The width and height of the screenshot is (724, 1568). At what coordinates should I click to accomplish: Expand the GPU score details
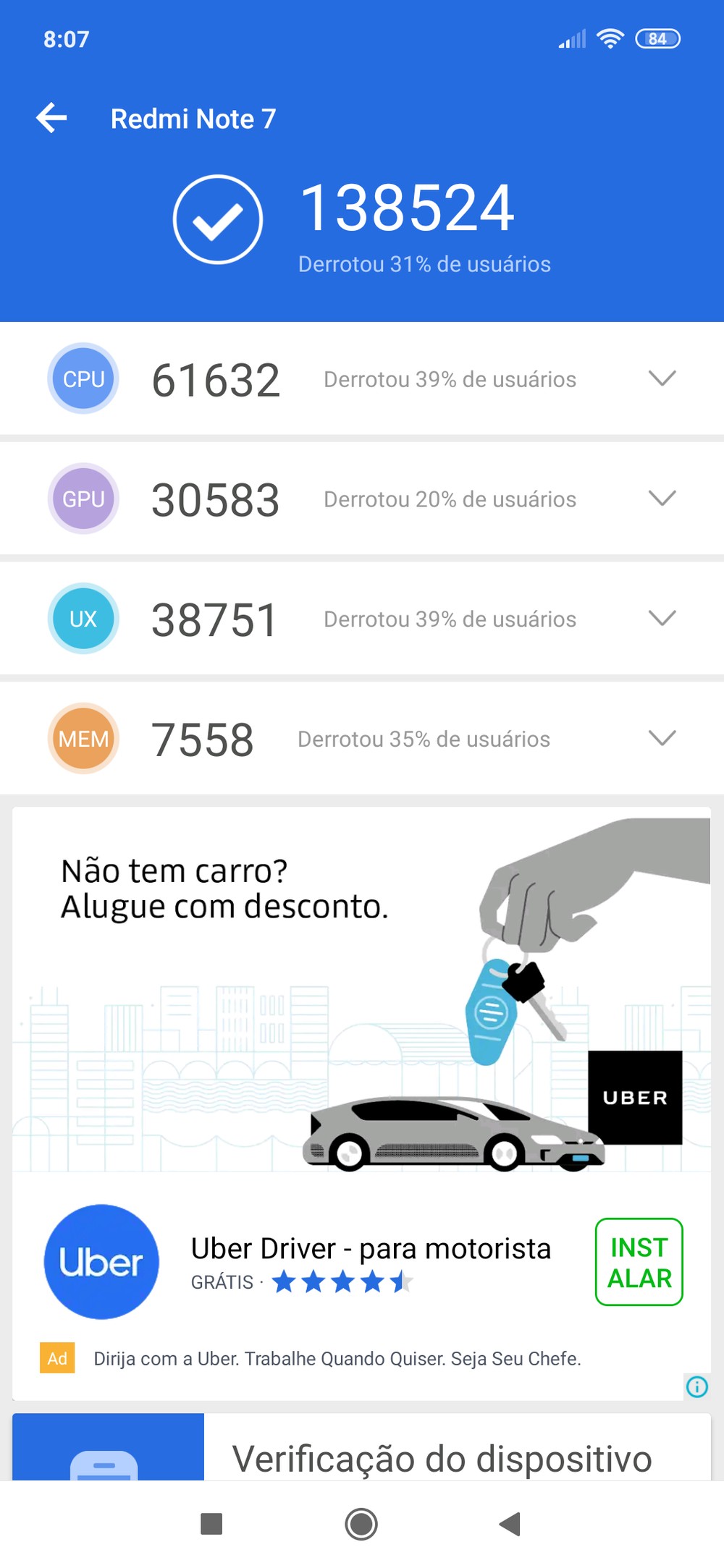(x=662, y=499)
